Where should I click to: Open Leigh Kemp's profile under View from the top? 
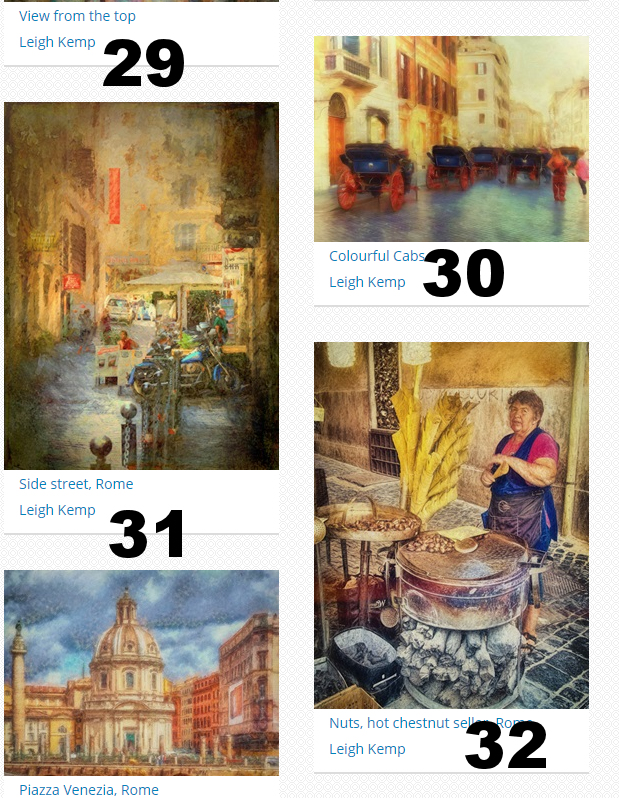[x=57, y=42]
